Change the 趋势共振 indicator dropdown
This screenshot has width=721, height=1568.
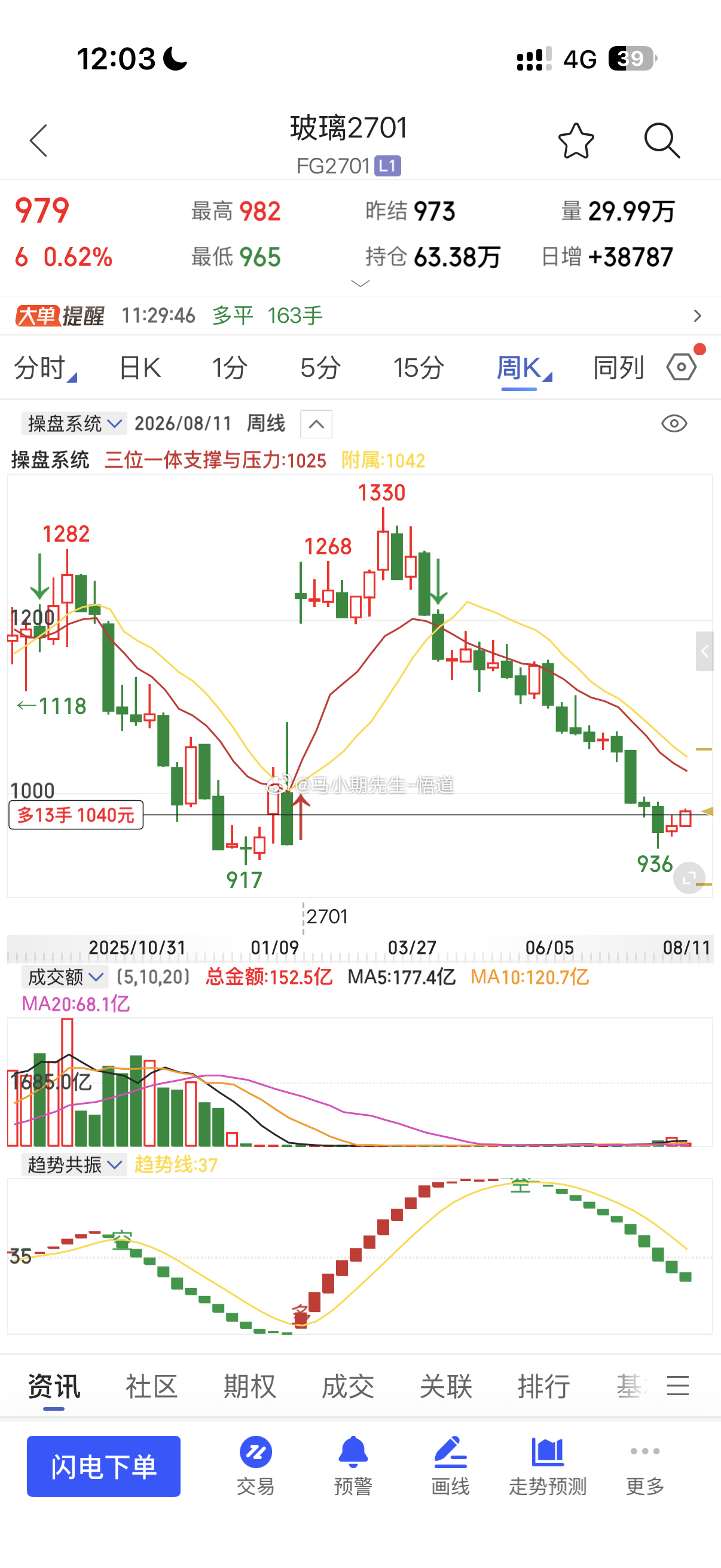click(74, 1164)
